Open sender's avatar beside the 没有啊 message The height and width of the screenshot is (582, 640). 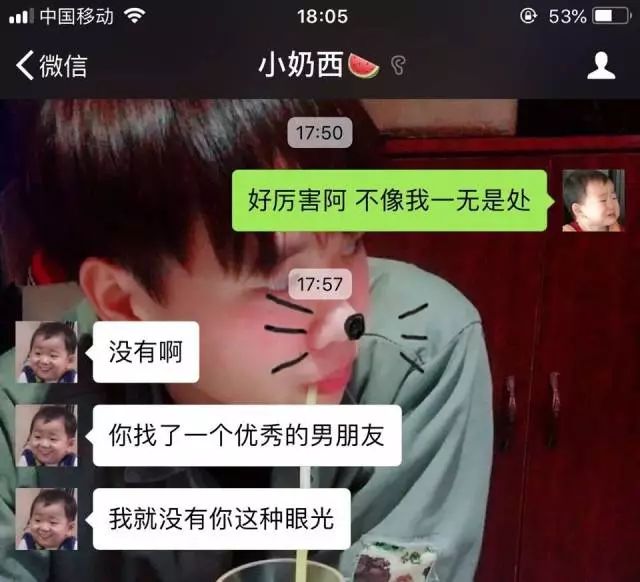(x=47, y=352)
